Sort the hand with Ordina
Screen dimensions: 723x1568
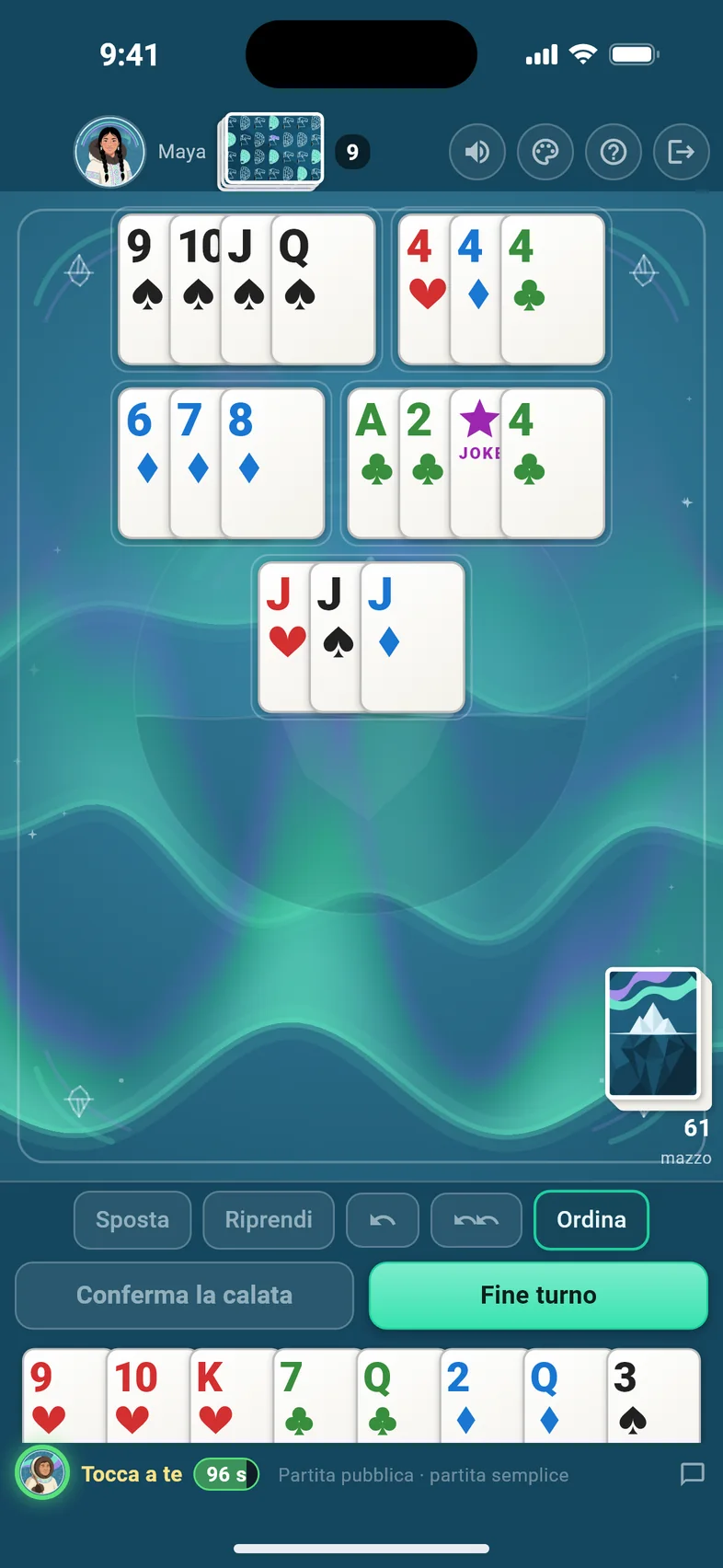click(x=591, y=1220)
